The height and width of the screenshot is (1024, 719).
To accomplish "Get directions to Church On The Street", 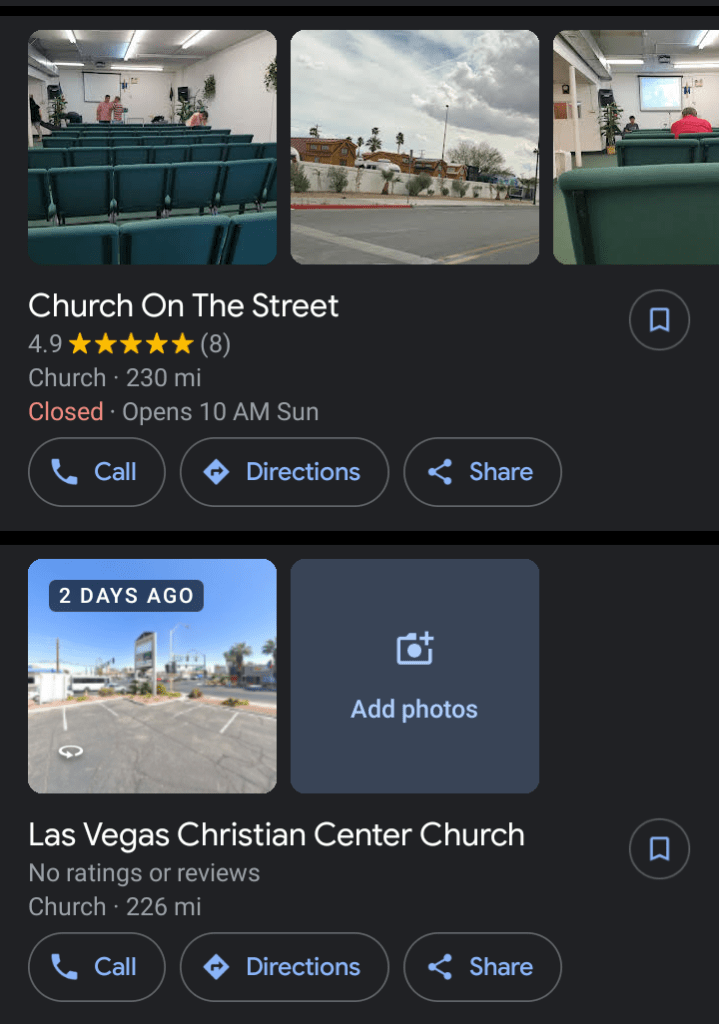I will 284,472.
